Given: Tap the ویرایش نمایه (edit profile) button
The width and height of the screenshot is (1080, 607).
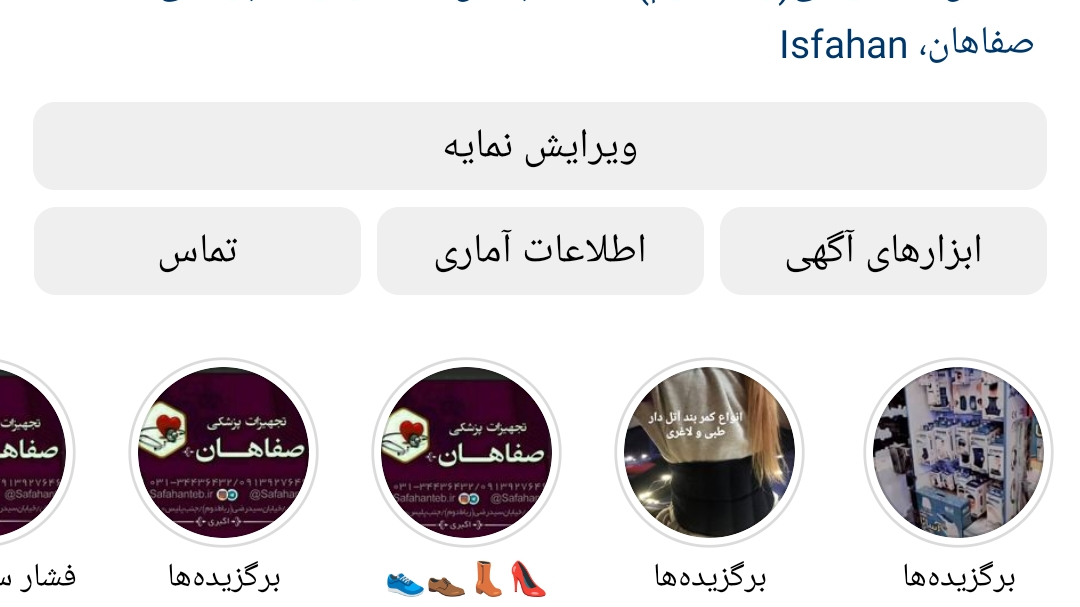Looking at the screenshot, I should 540,146.
